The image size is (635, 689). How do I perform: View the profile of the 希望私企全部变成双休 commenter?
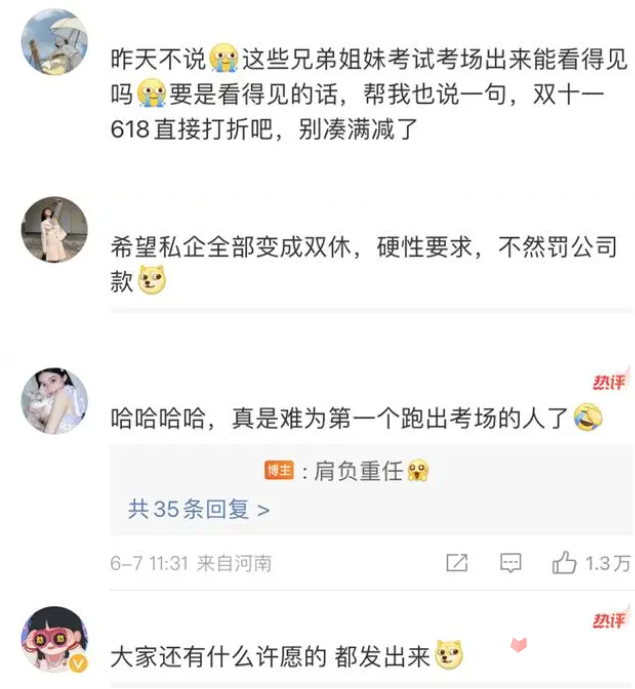point(54,230)
